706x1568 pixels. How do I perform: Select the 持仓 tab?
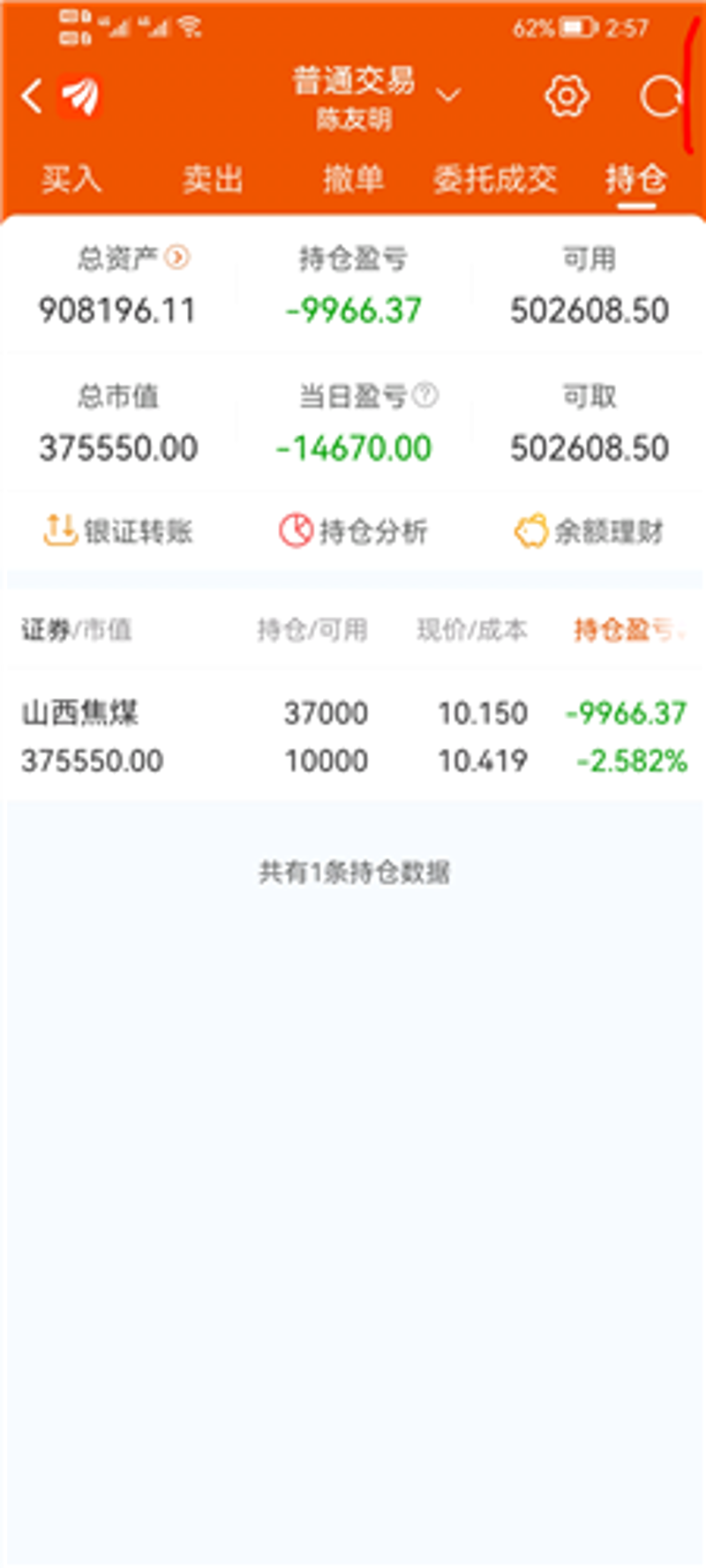pyautogui.click(x=635, y=179)
